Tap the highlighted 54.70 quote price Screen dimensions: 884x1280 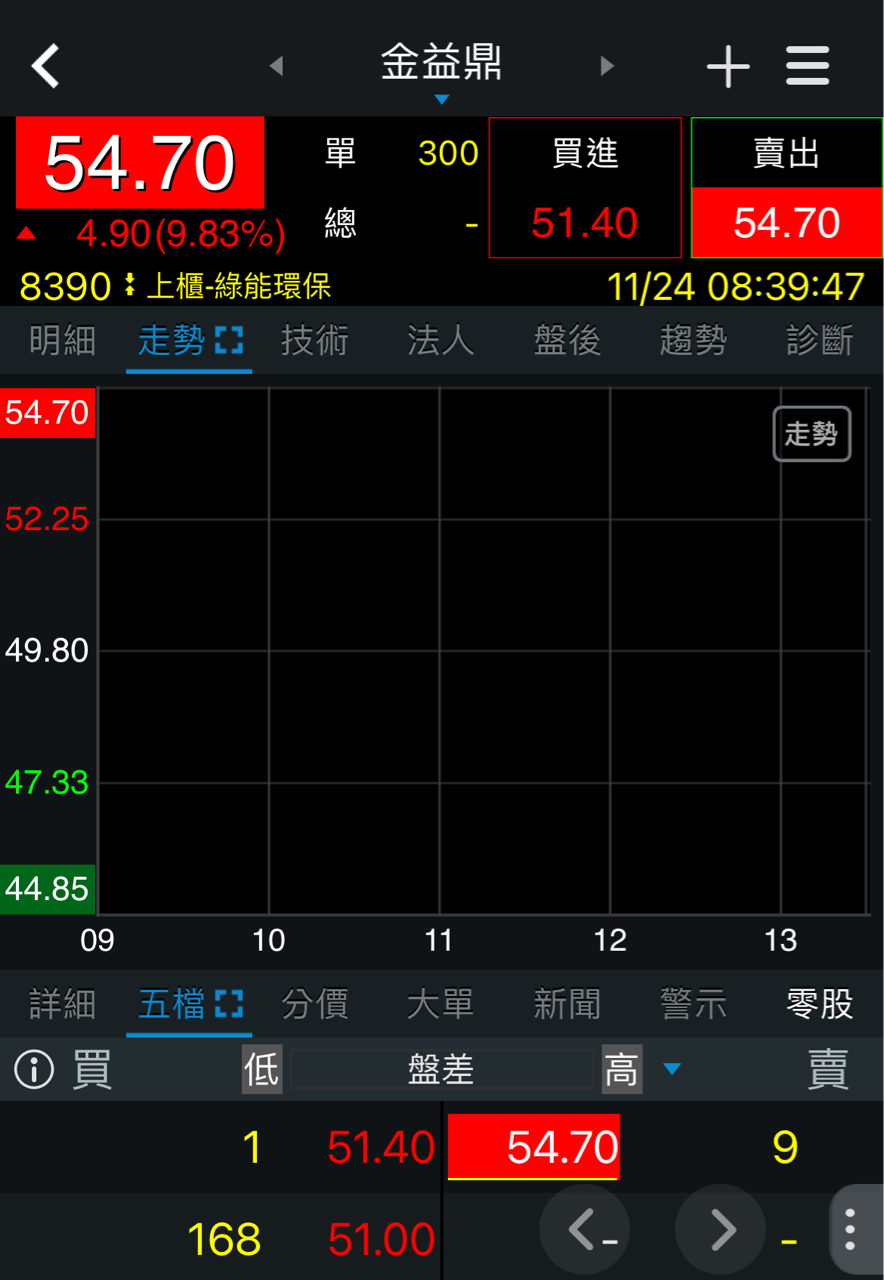click(x=533, y=1146)
